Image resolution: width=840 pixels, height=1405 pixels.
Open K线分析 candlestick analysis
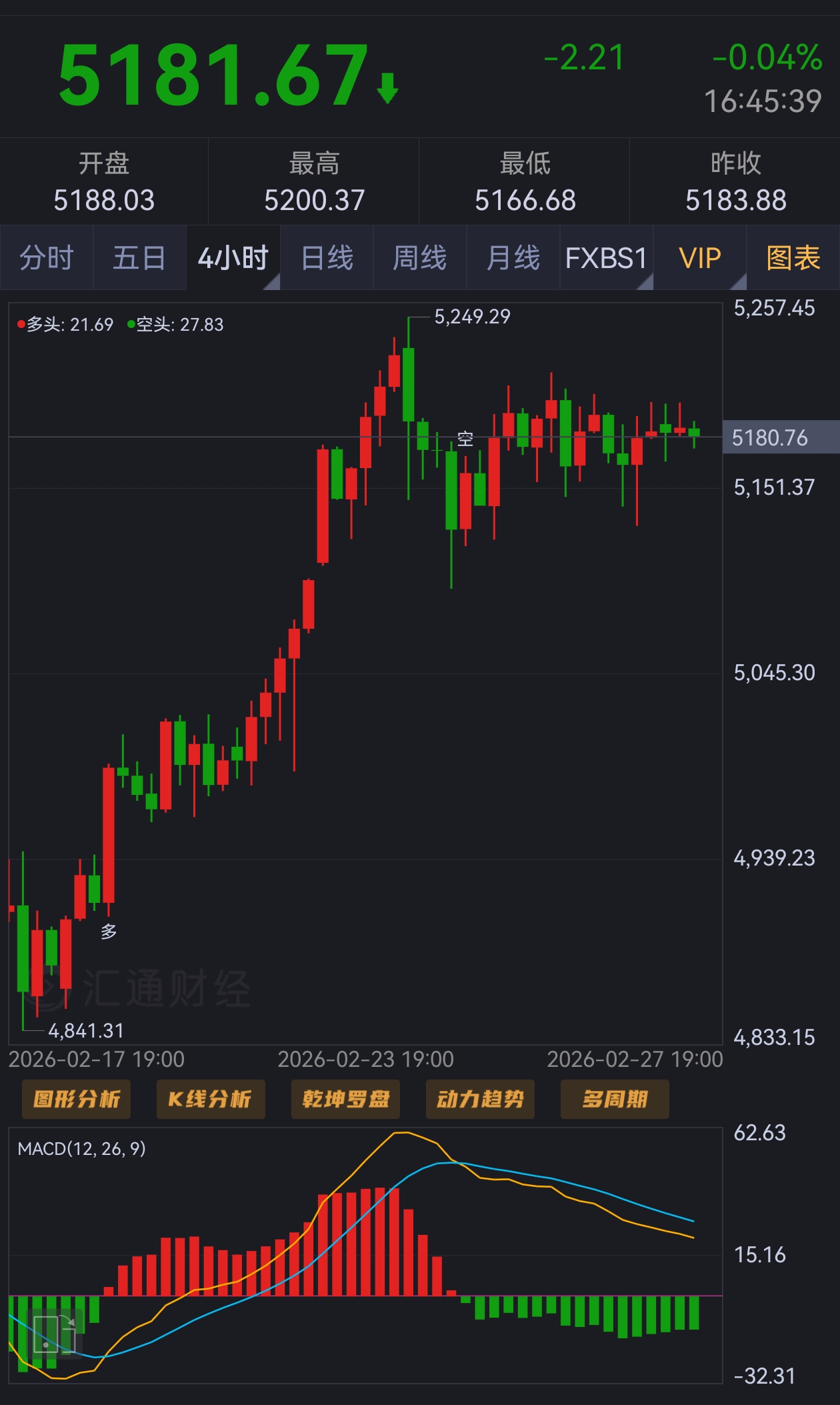coord(211,1099)
